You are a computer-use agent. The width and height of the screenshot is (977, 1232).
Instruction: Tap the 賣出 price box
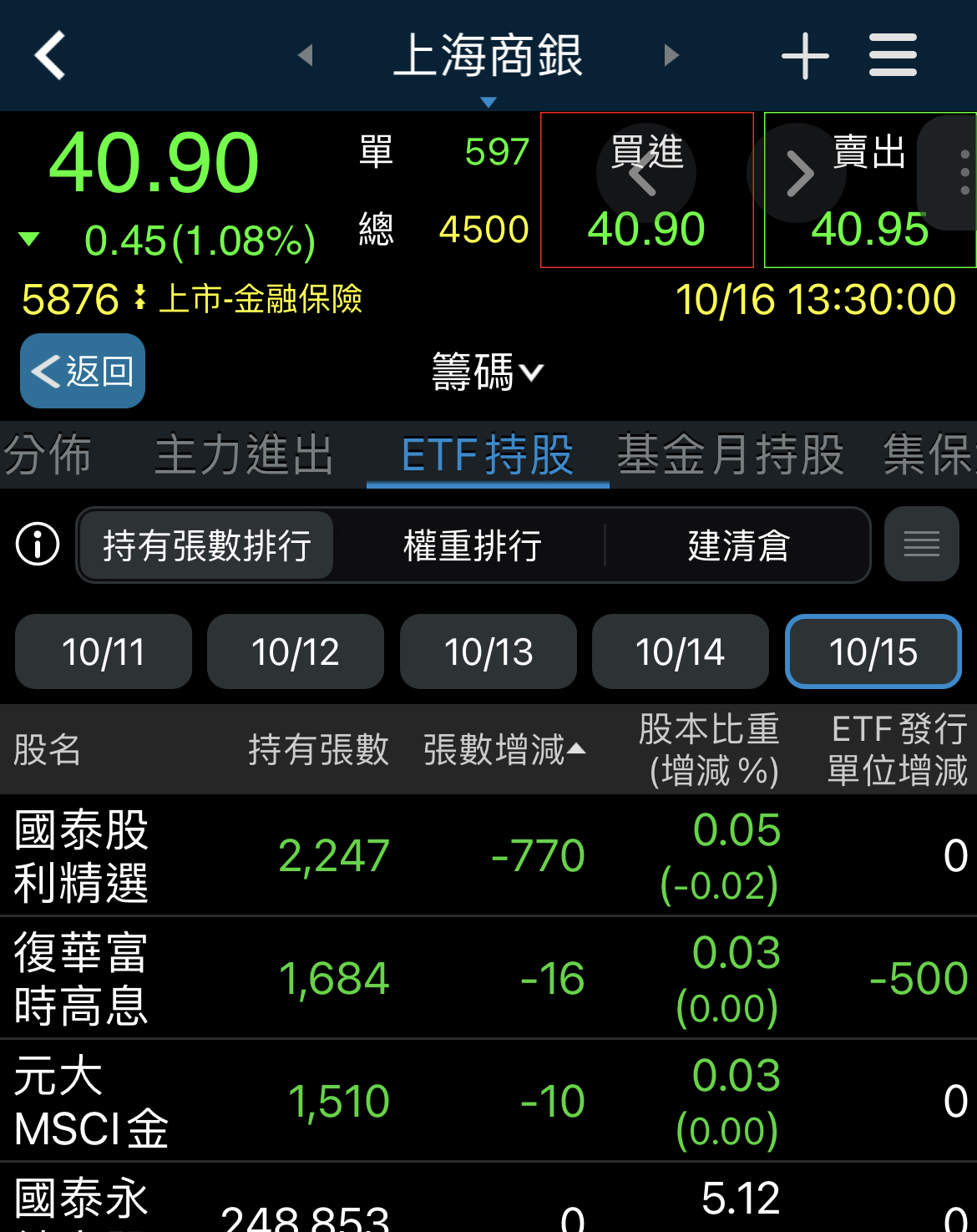869,190
